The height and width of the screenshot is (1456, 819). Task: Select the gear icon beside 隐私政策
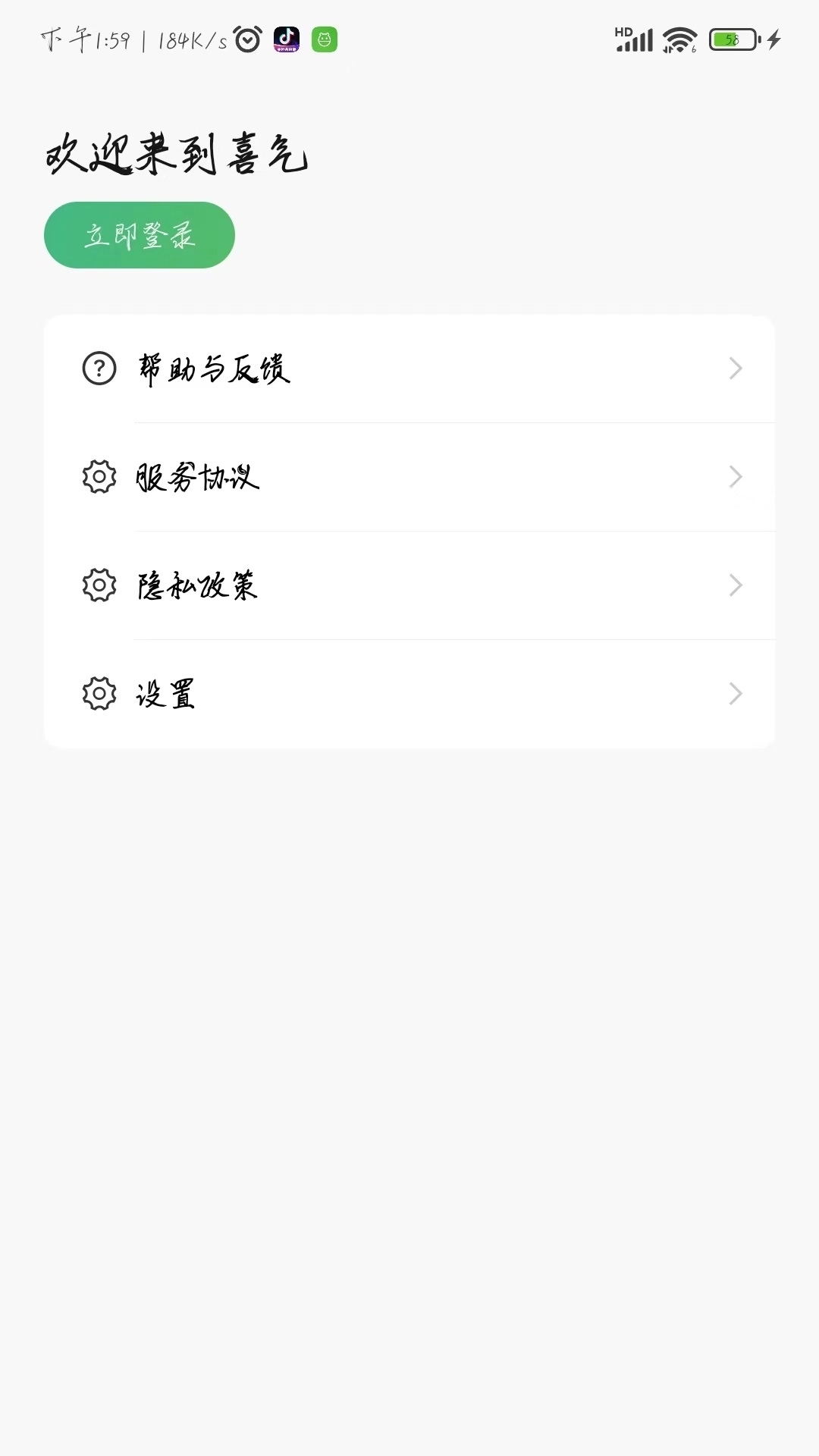tap(97, 585)
